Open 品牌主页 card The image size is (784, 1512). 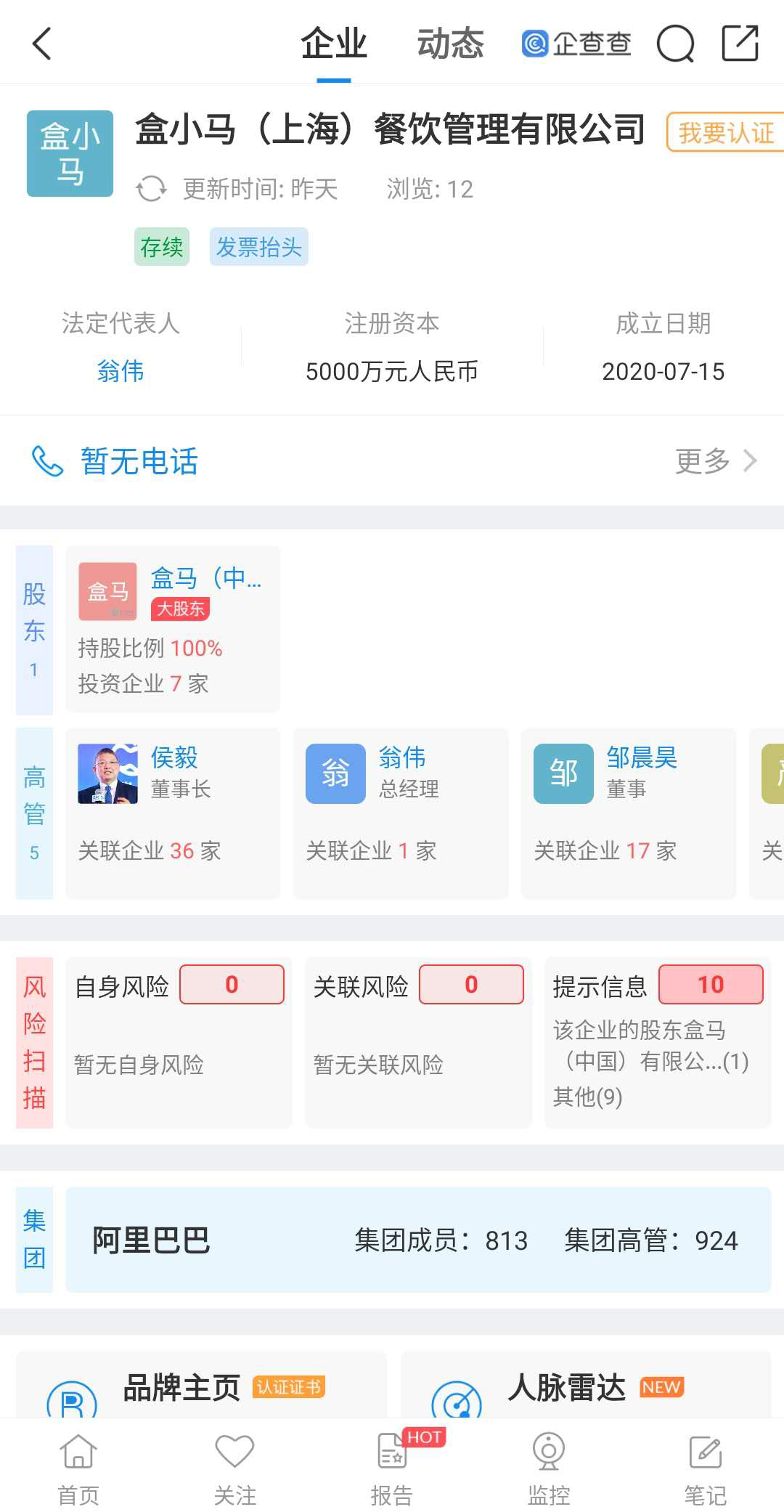point(201,1386)
